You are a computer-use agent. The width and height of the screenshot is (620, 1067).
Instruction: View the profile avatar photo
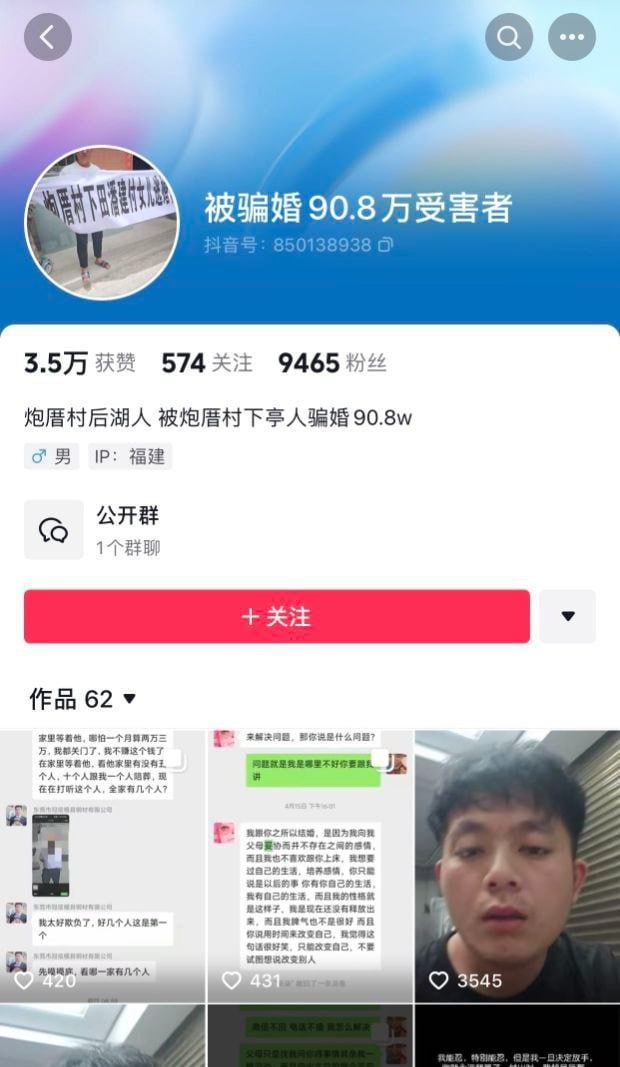tap(101, 222)
